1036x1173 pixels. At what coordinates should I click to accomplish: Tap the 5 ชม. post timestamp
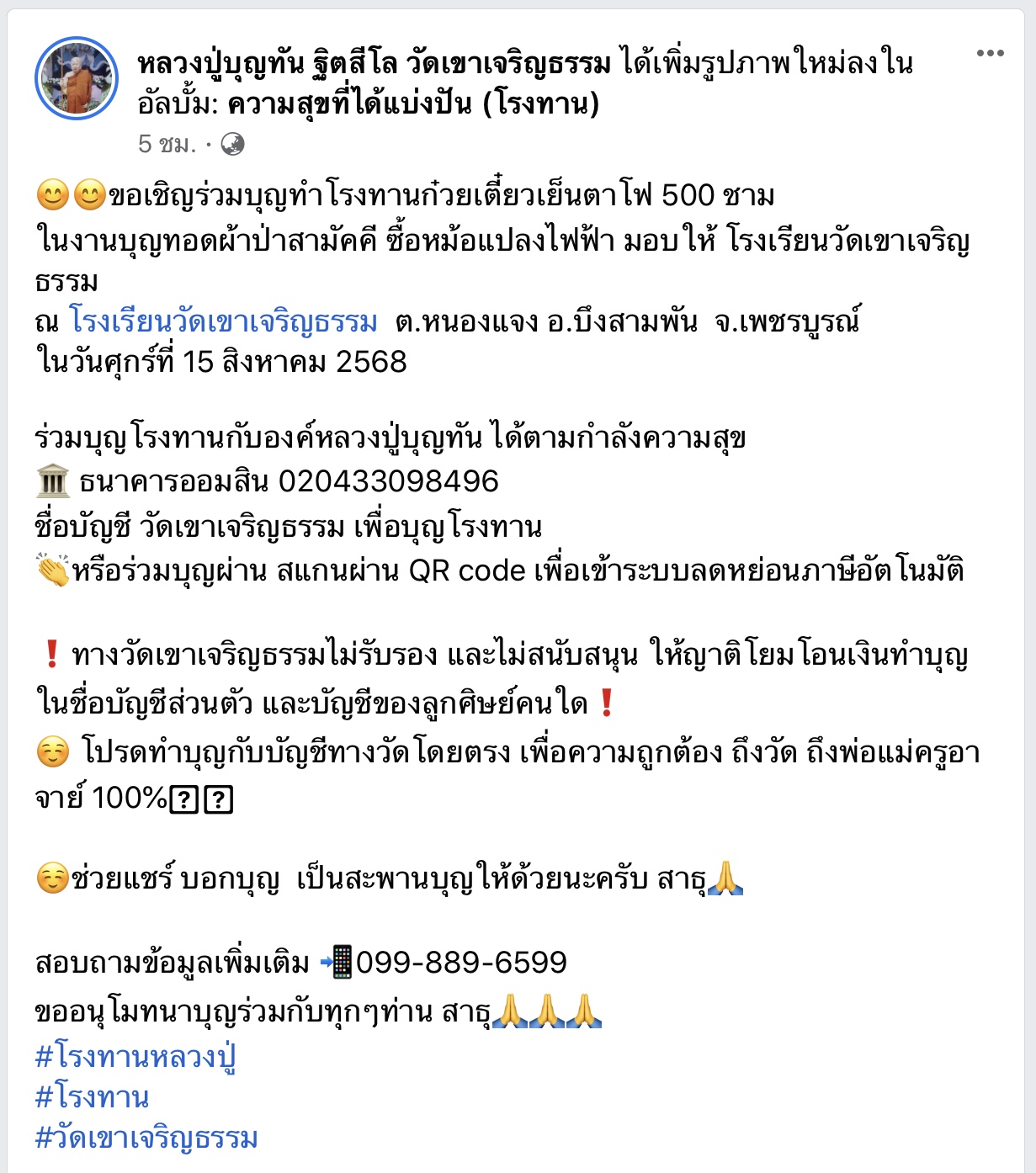[x=166, y=145]
